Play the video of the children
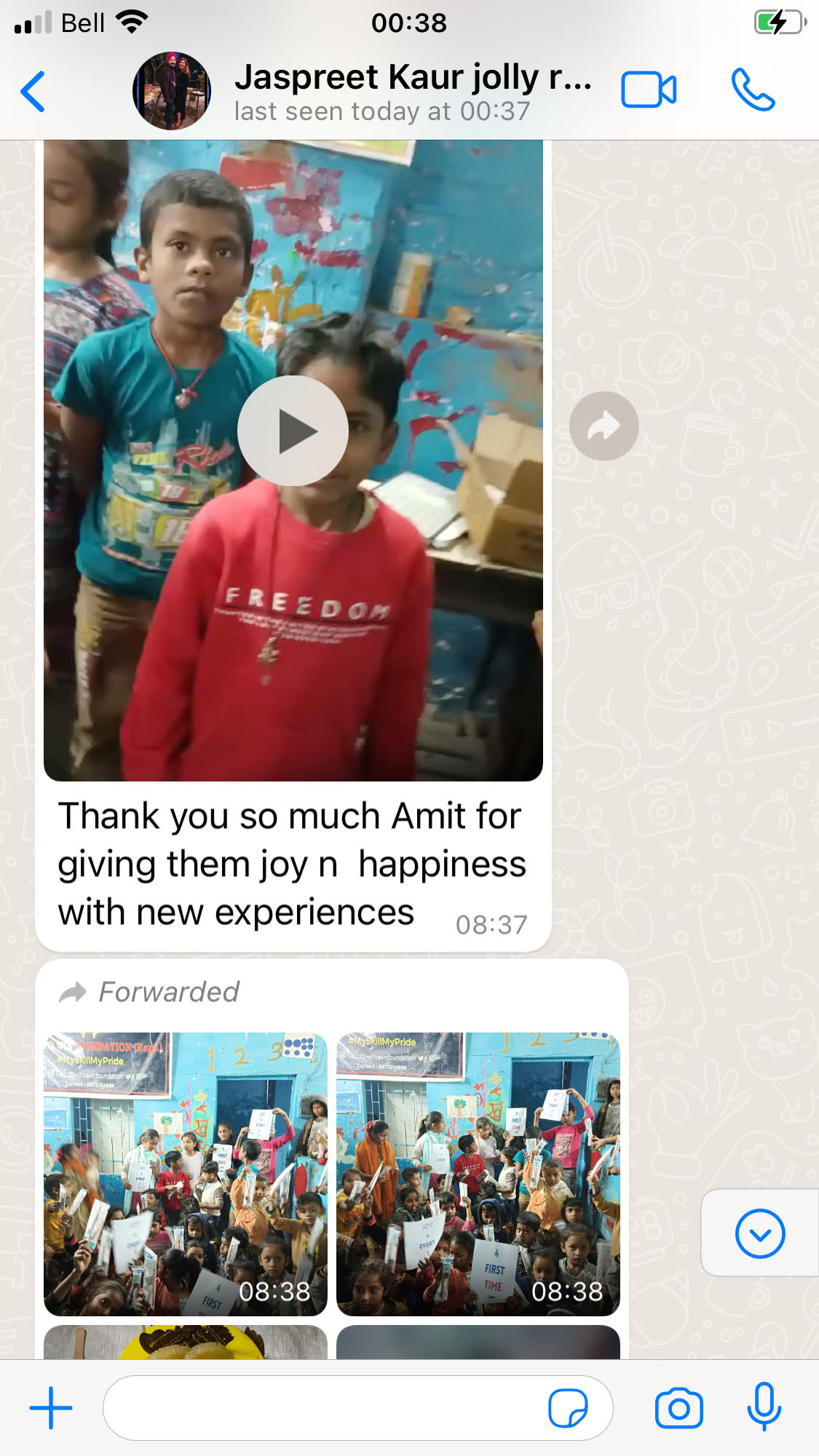The image size is (819, 1456). [293, 431]
